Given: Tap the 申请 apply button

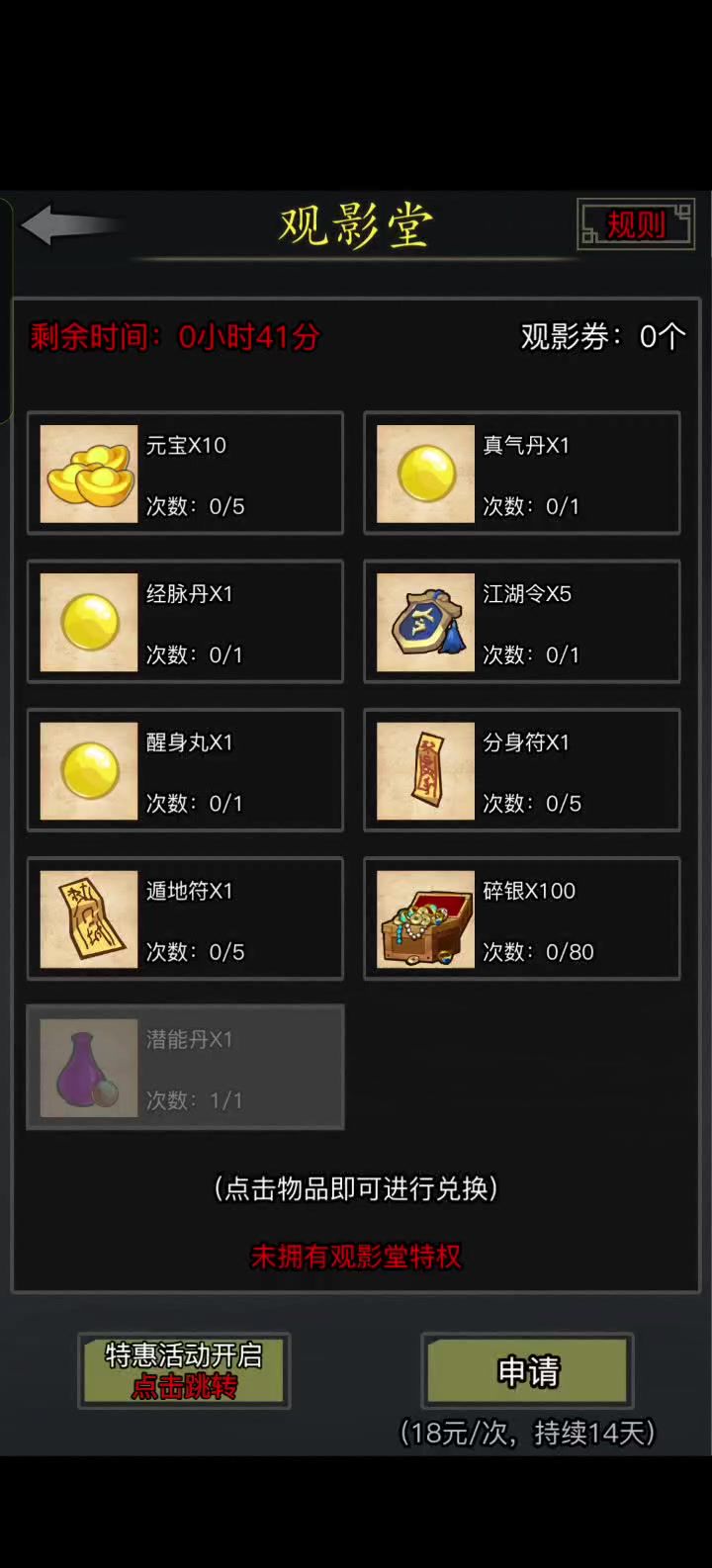Looking at the screenshot, I should pyautogui.click(x=528, y=1370).
